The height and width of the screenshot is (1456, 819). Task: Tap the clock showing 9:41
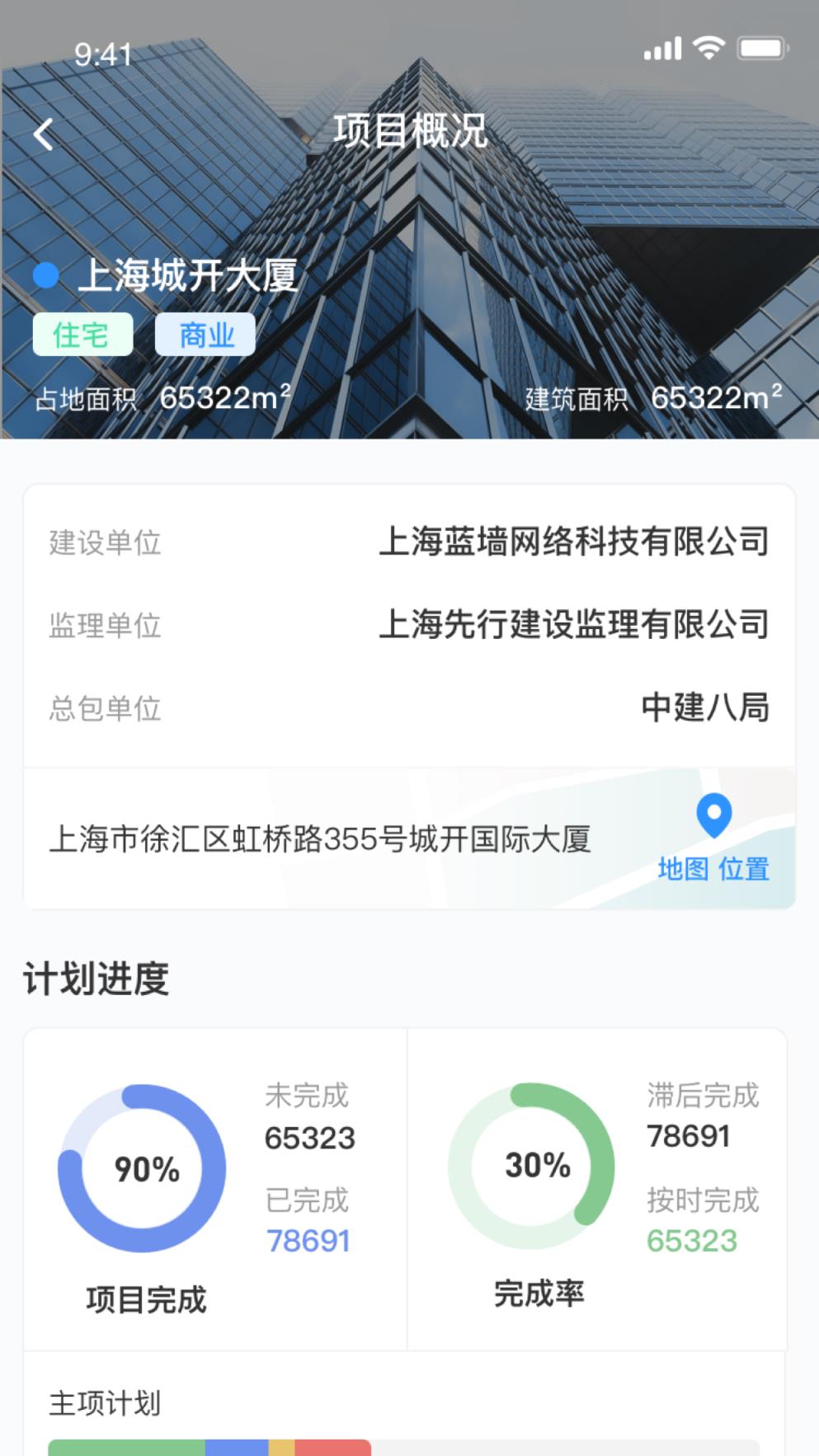101,51
